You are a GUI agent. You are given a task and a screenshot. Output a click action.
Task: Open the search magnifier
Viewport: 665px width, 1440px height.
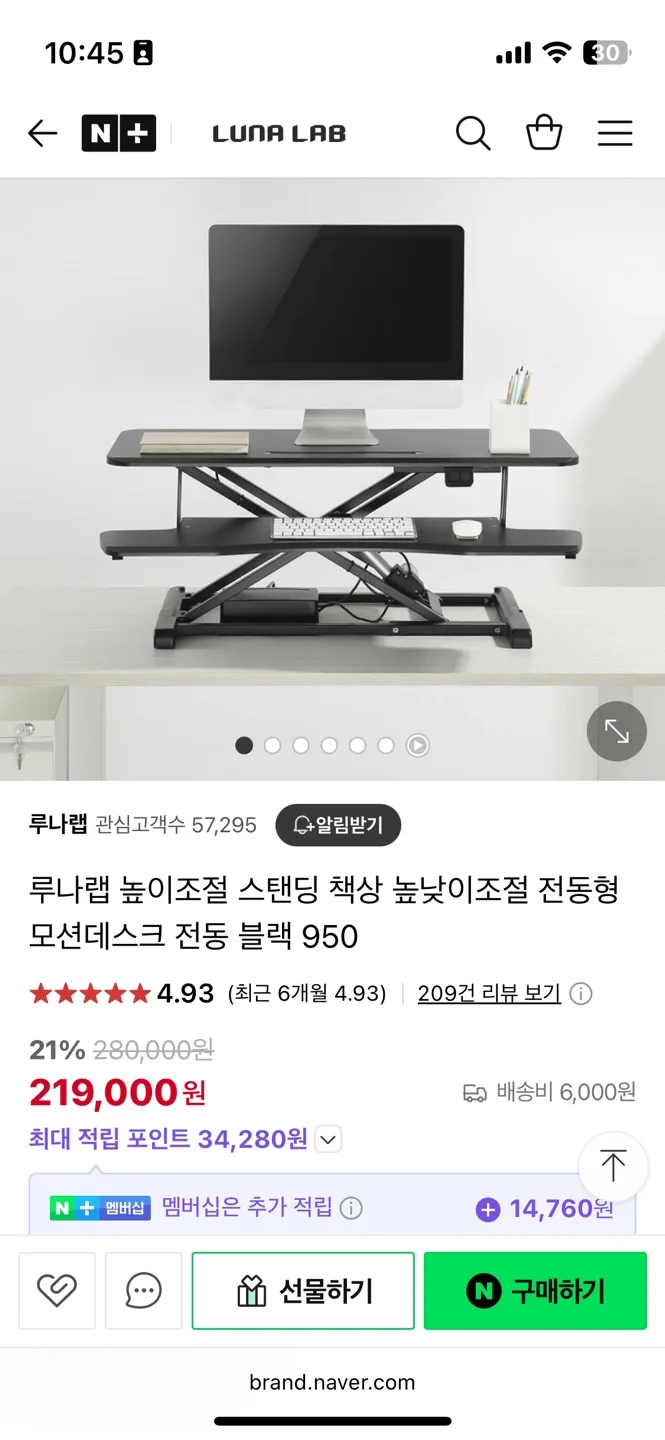click(x=473, y=133)
